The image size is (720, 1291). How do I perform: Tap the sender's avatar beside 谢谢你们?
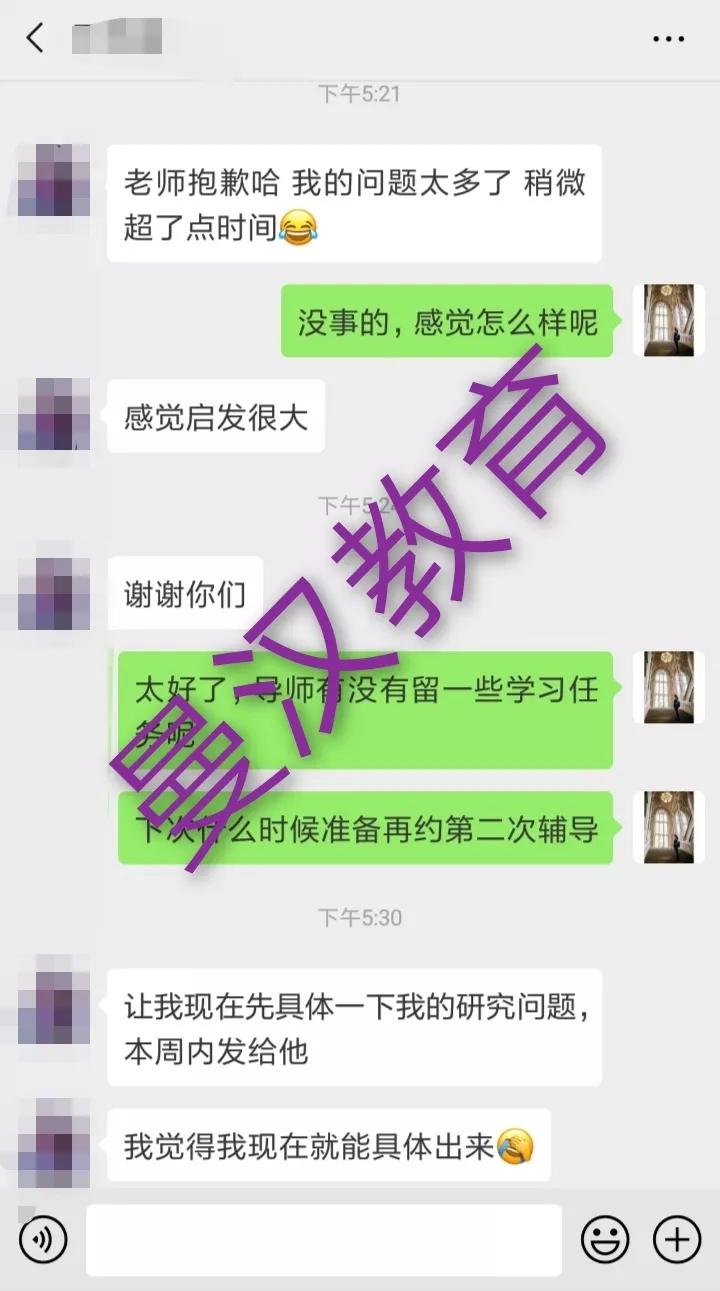point(48,590)
